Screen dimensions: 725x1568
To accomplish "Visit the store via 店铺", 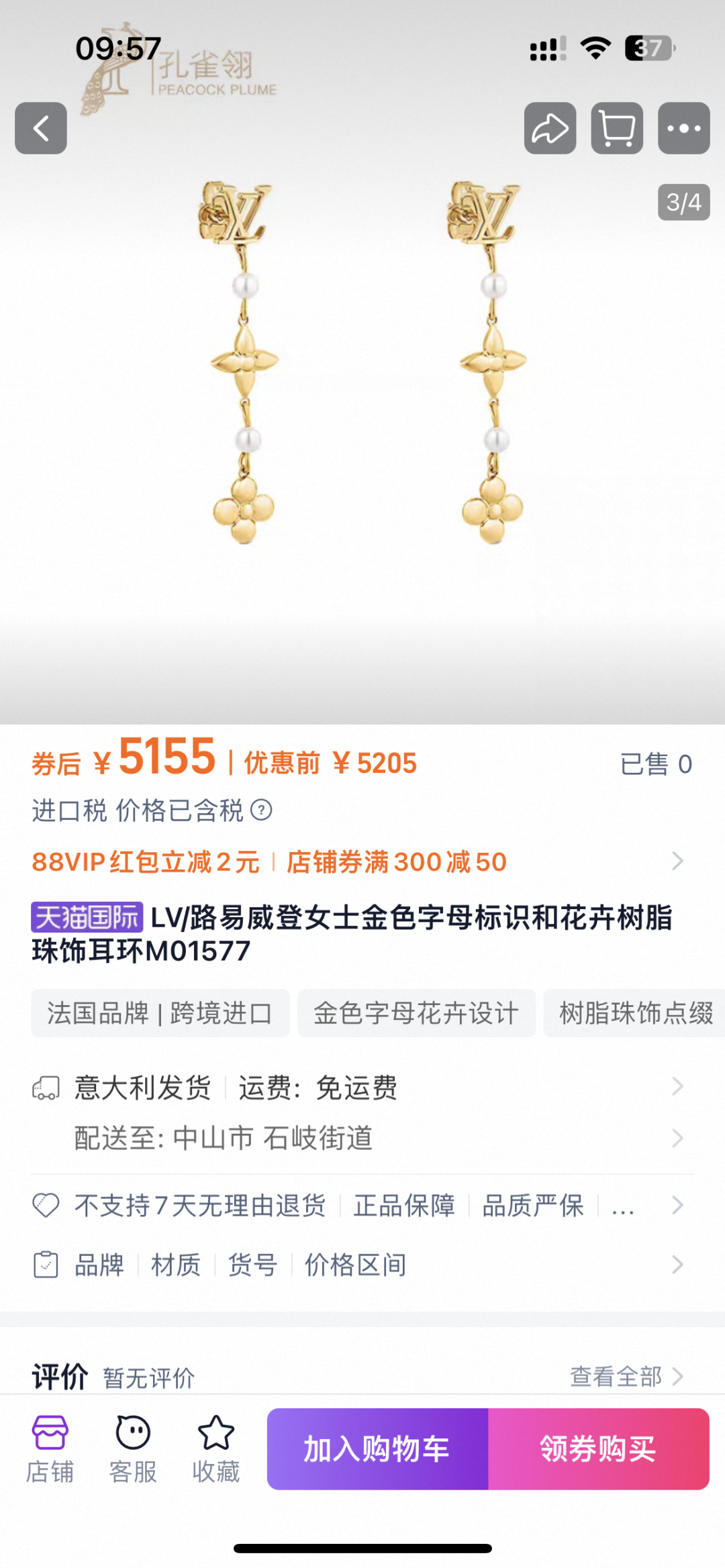I will tap(50, 1448).
